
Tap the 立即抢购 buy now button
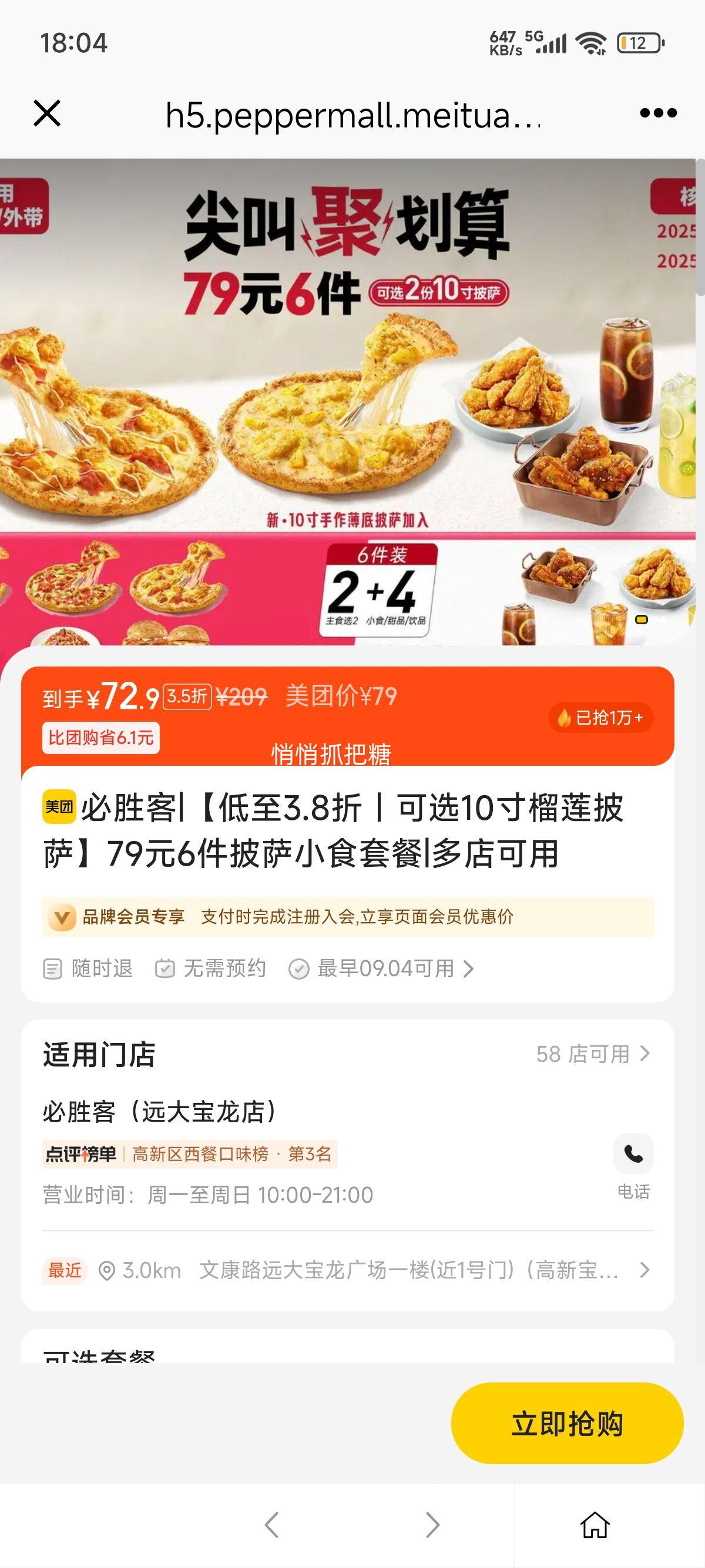pyautogui.click(x=567, y=1423)
